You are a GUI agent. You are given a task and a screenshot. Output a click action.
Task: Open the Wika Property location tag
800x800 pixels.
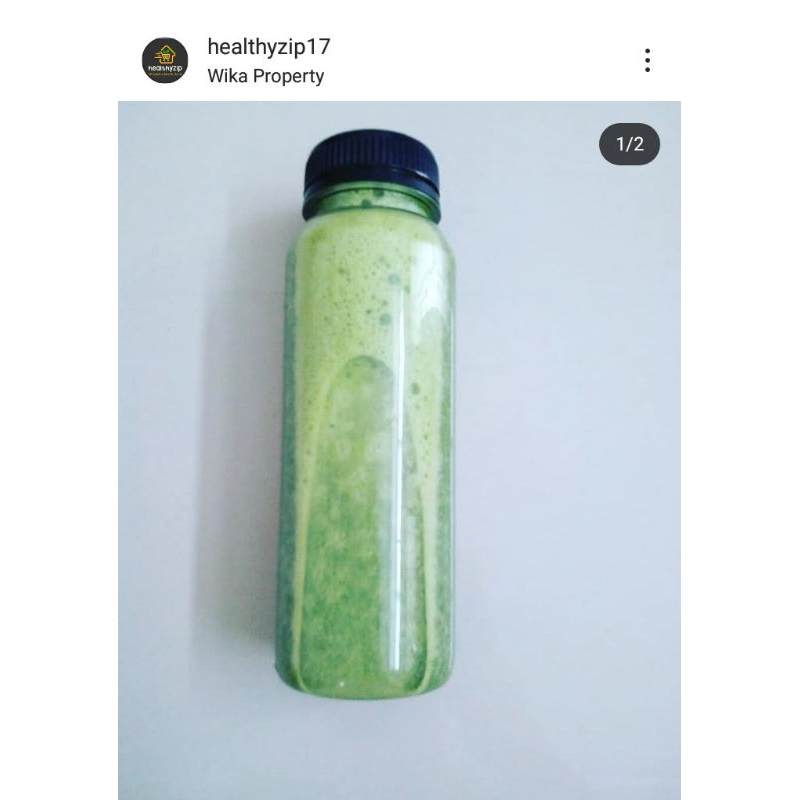[265, 76]
